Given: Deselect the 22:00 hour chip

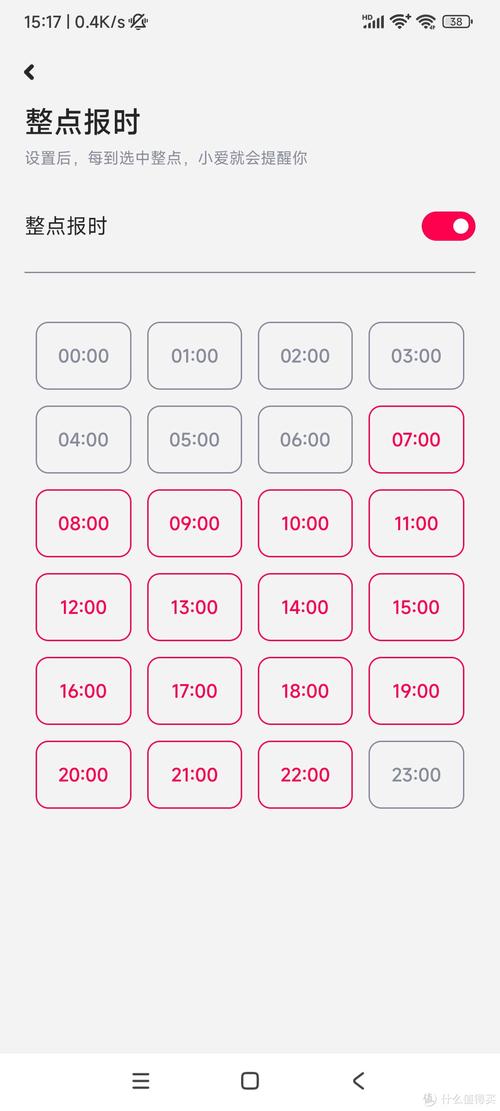Looking at the screenshot, I should [x=305, y=774].
